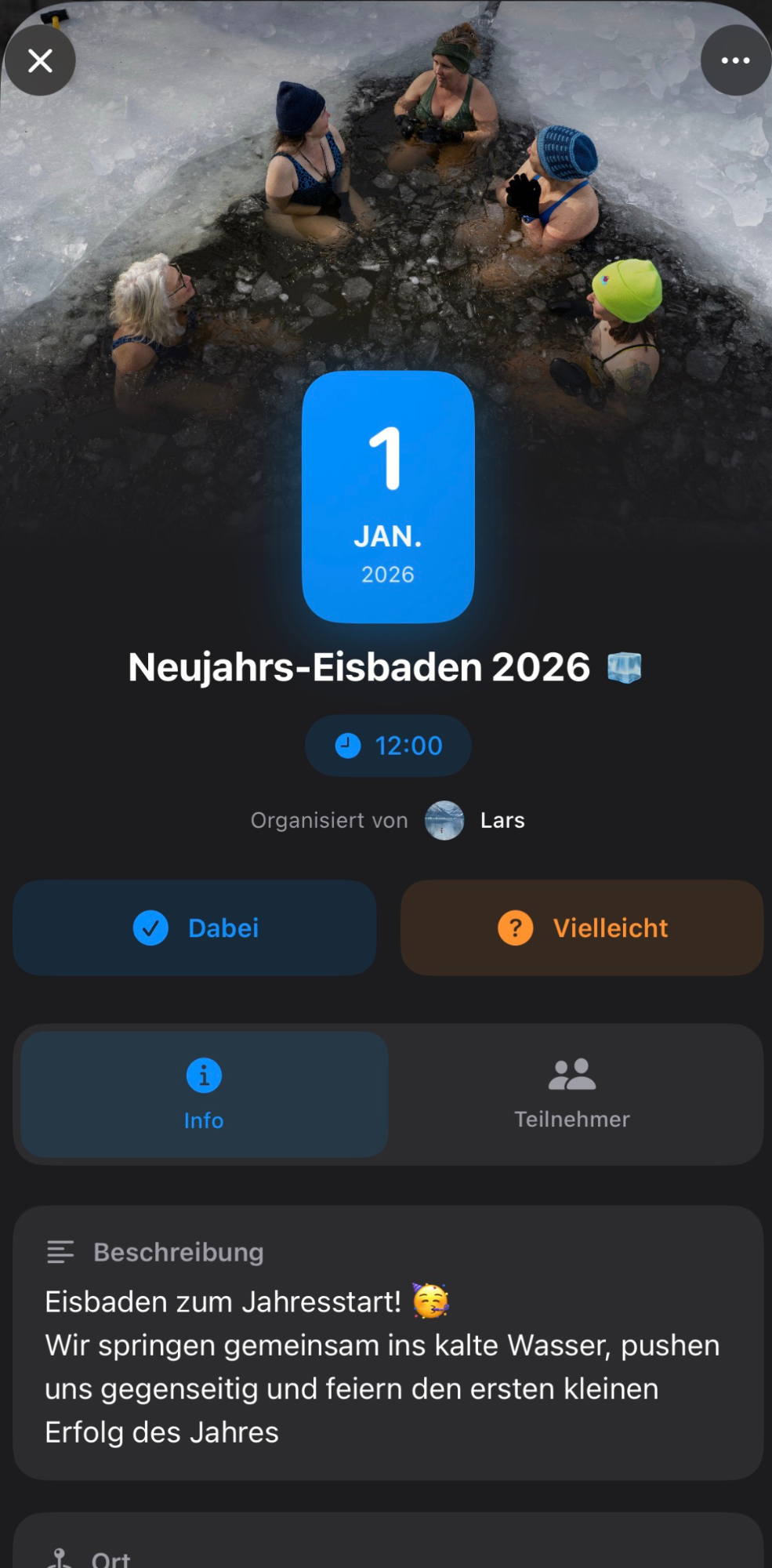Tap the Ort location pin icon
This screenshot has height=1568, width=772.
(60, 1555)
